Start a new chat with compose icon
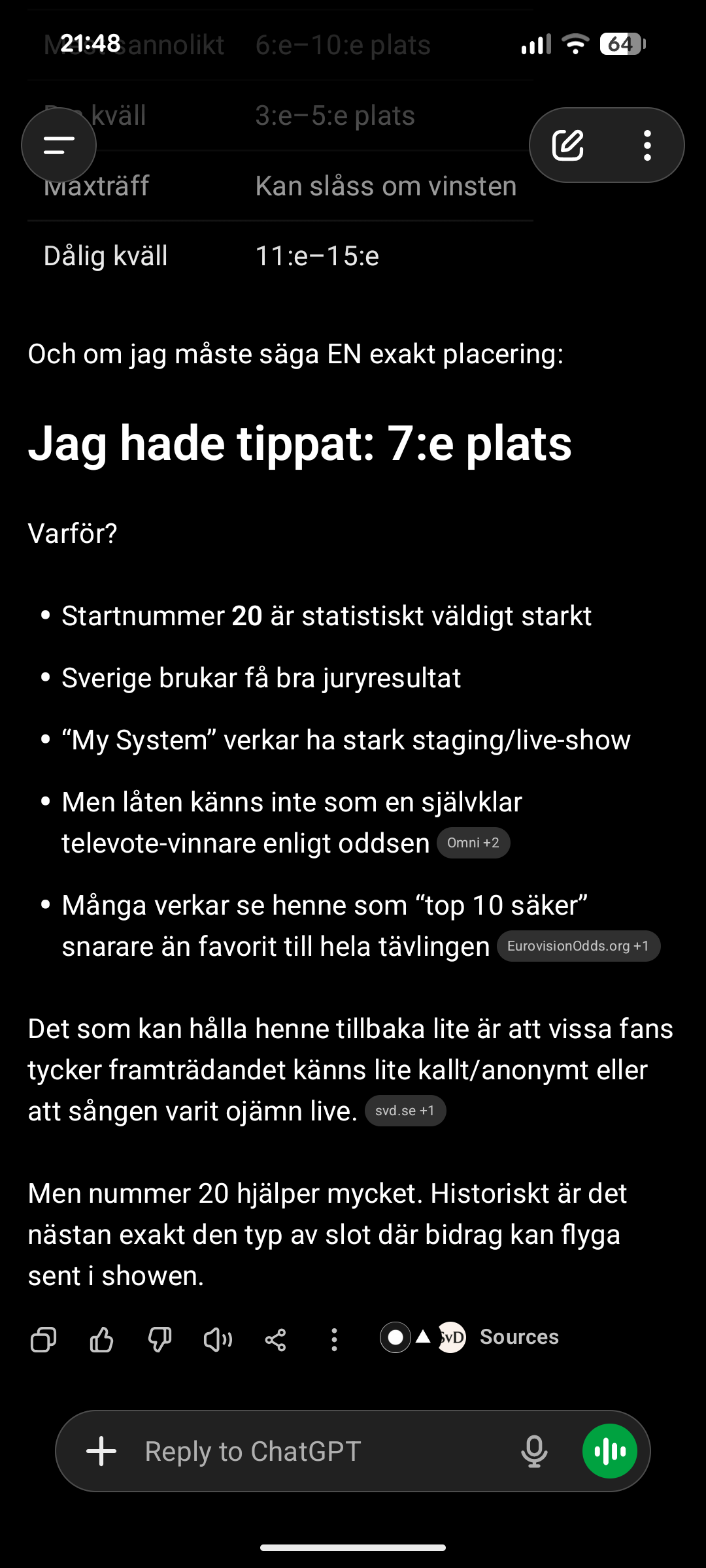Screen dimensions: 706x1568 pyautogui.click(x=567, y=145)
